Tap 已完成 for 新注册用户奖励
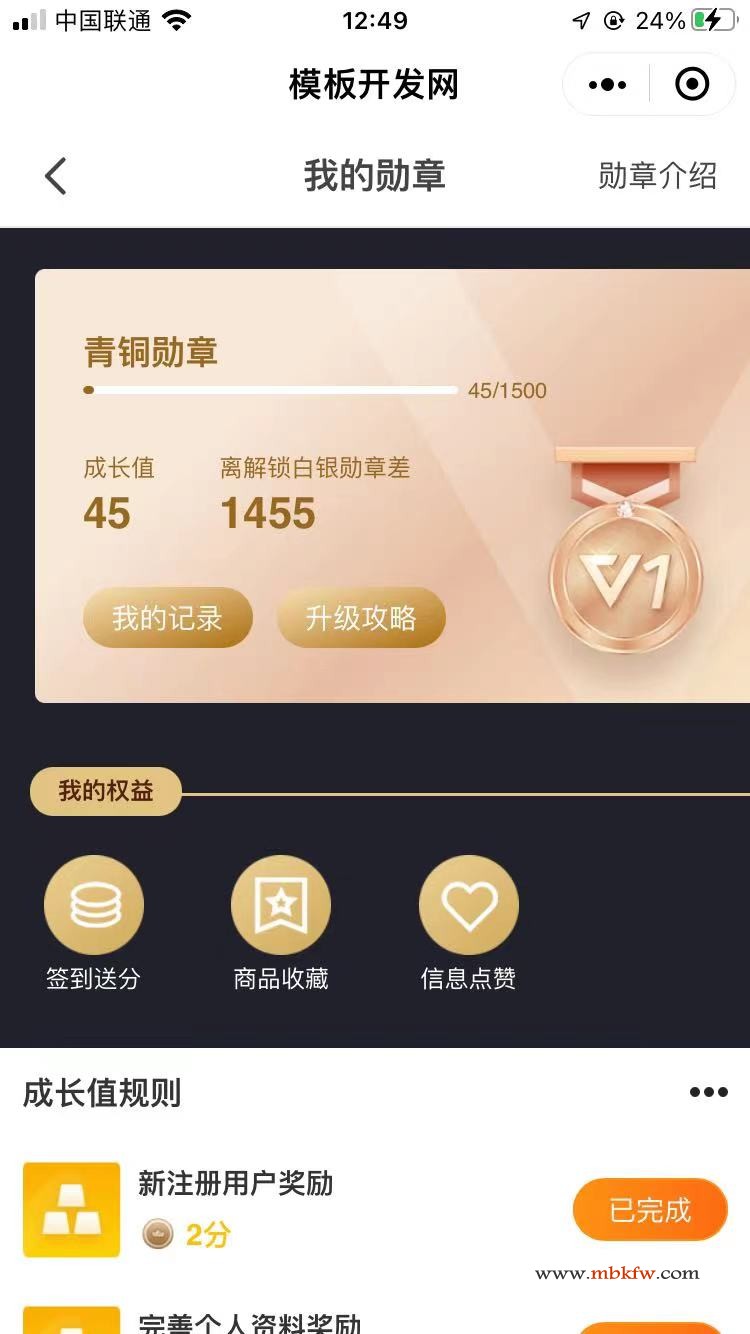Screen dimensions: 750x1334 pos(650,1210)
